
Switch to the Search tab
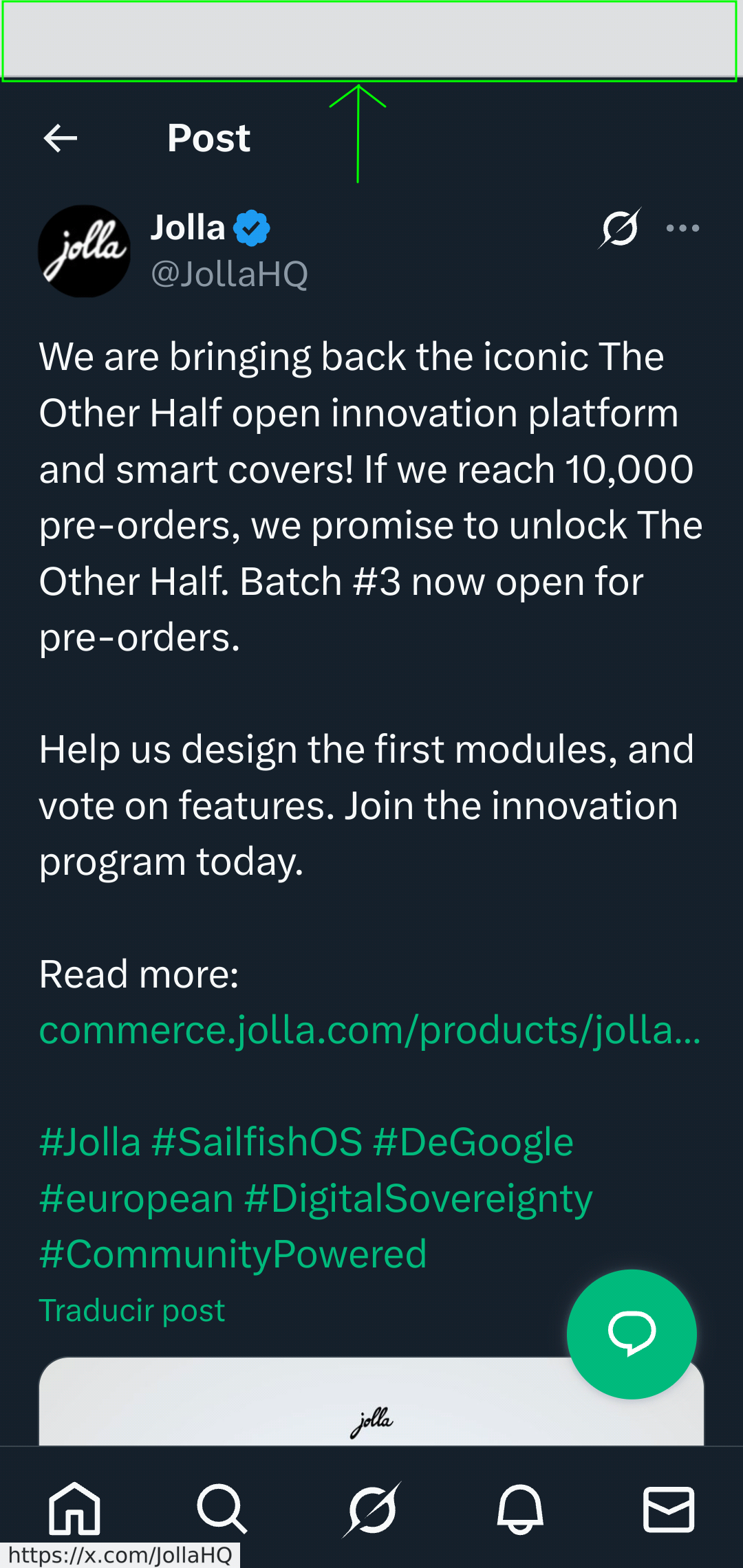pyautogui.click(x=222, y=1508)
